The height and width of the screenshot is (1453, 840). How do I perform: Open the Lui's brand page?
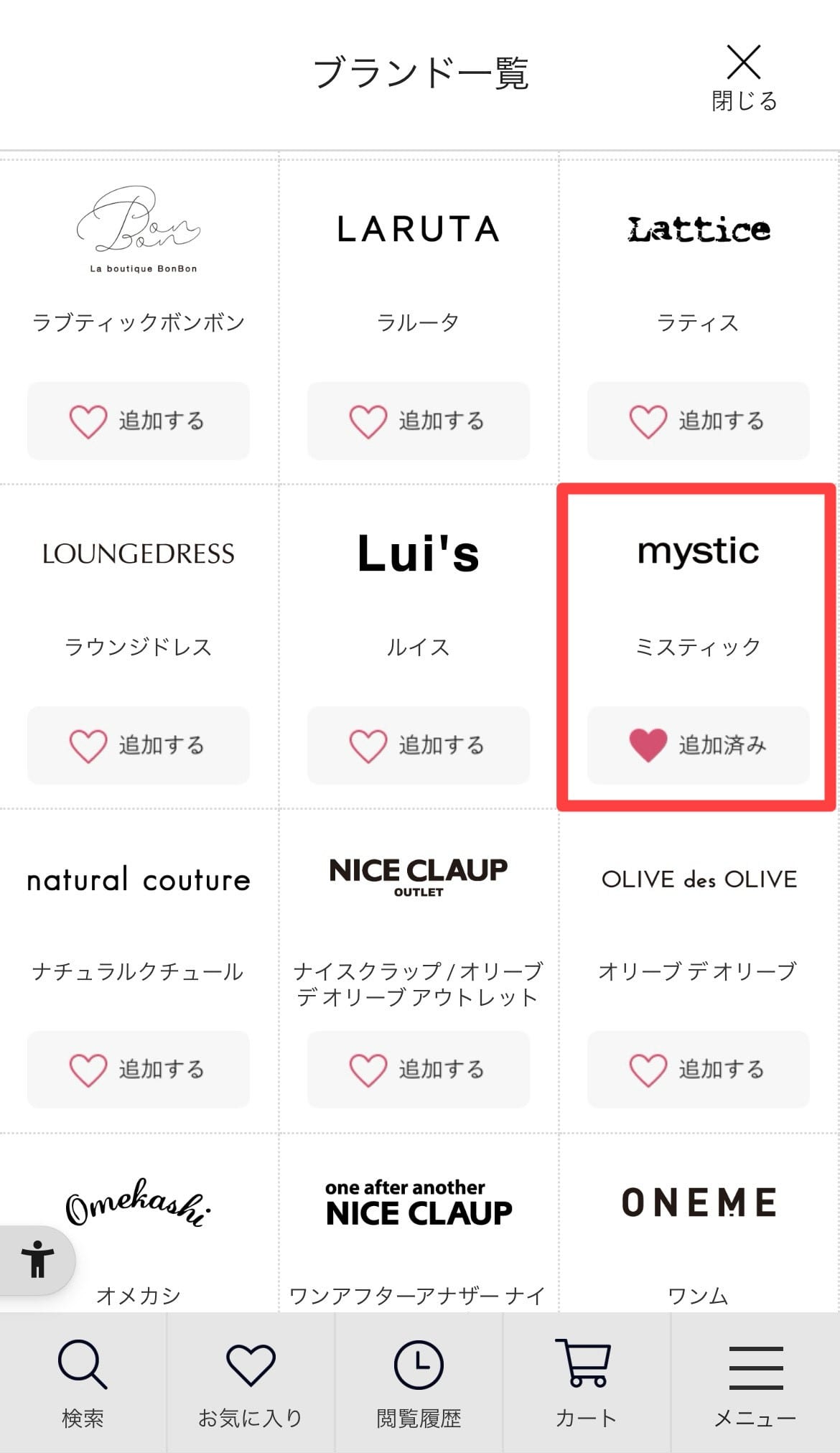[x=419, y=554]
